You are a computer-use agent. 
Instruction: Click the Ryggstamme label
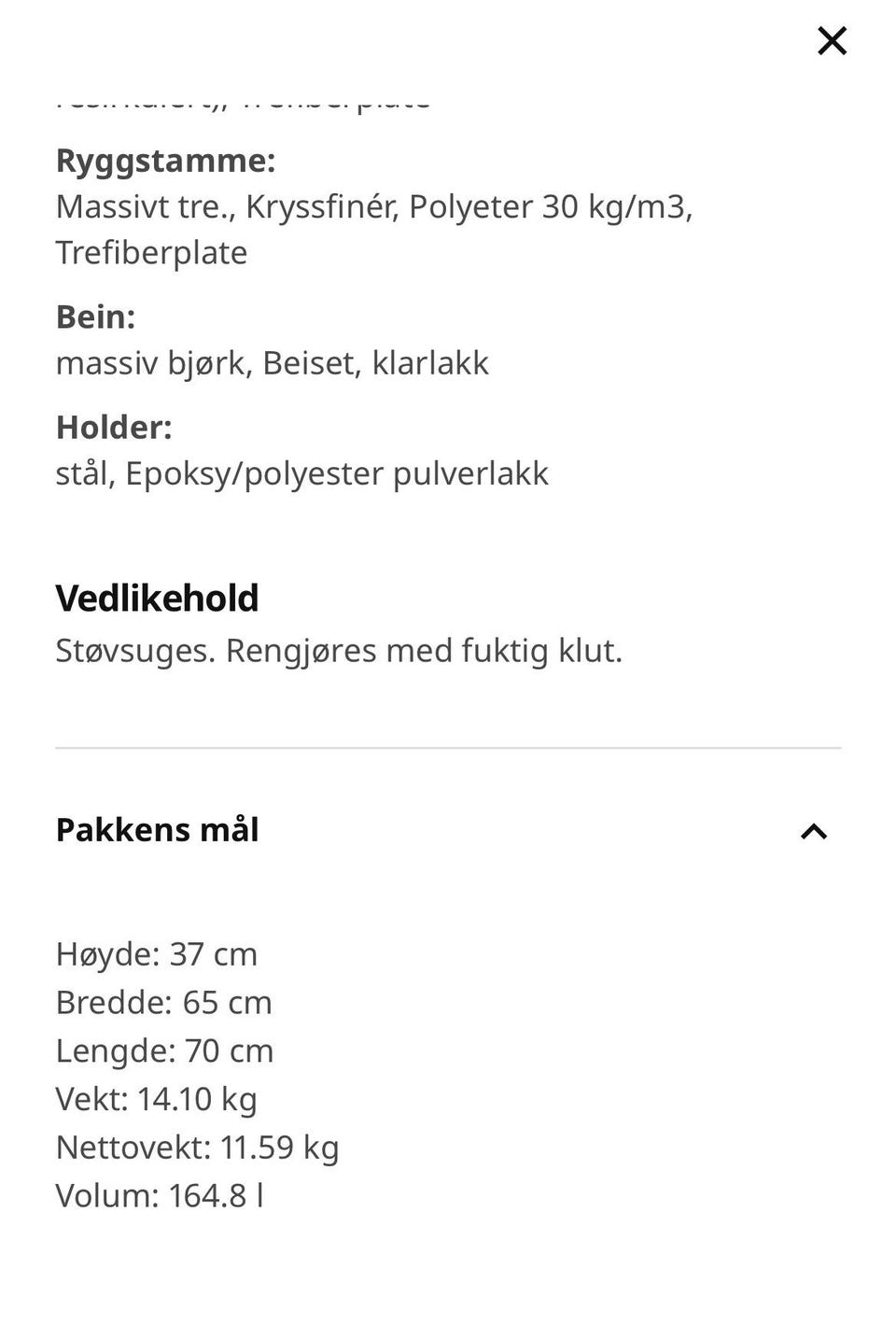point(165,161)
